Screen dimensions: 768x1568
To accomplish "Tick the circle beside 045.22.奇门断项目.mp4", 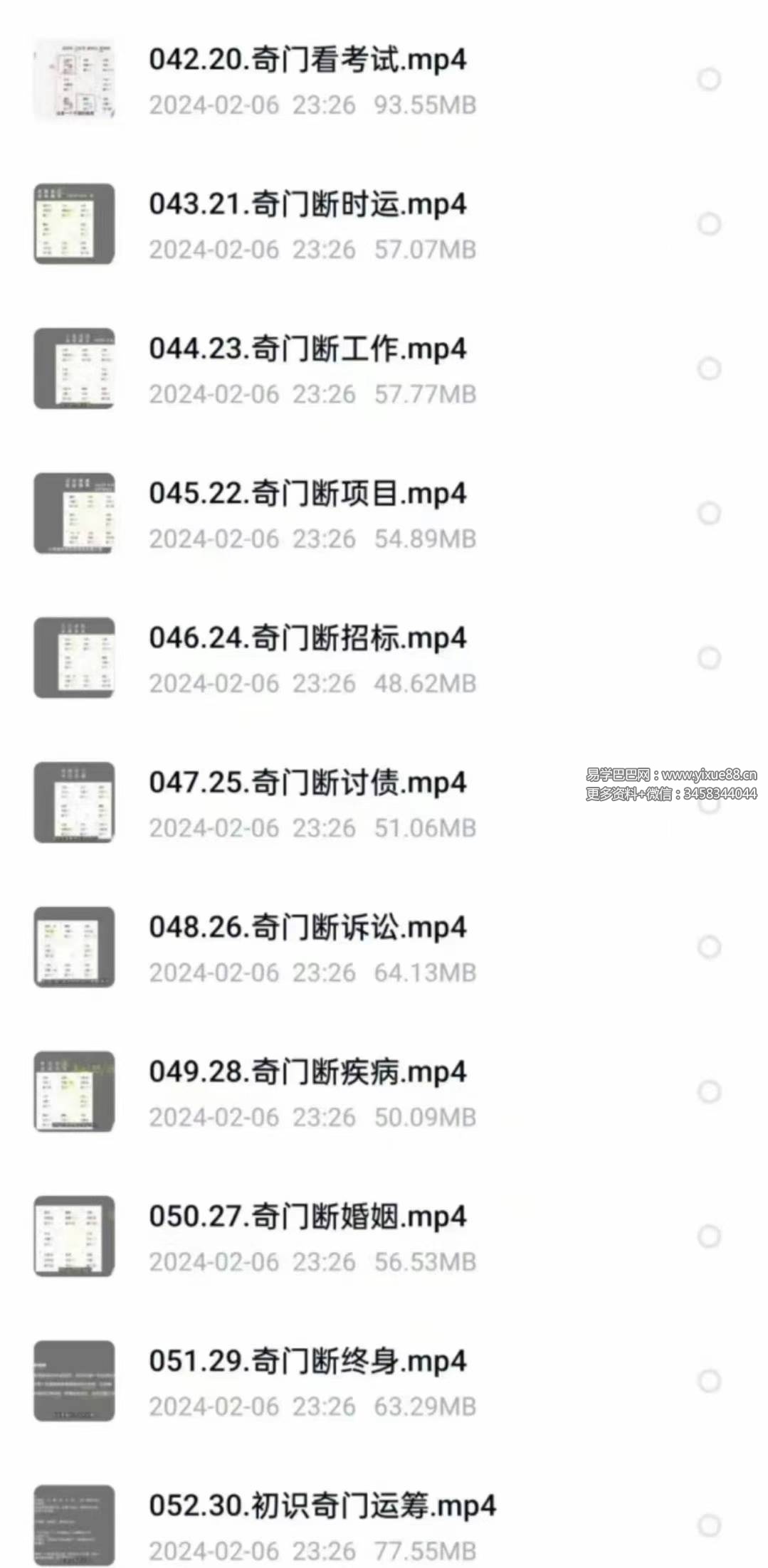I will (709, 513).
